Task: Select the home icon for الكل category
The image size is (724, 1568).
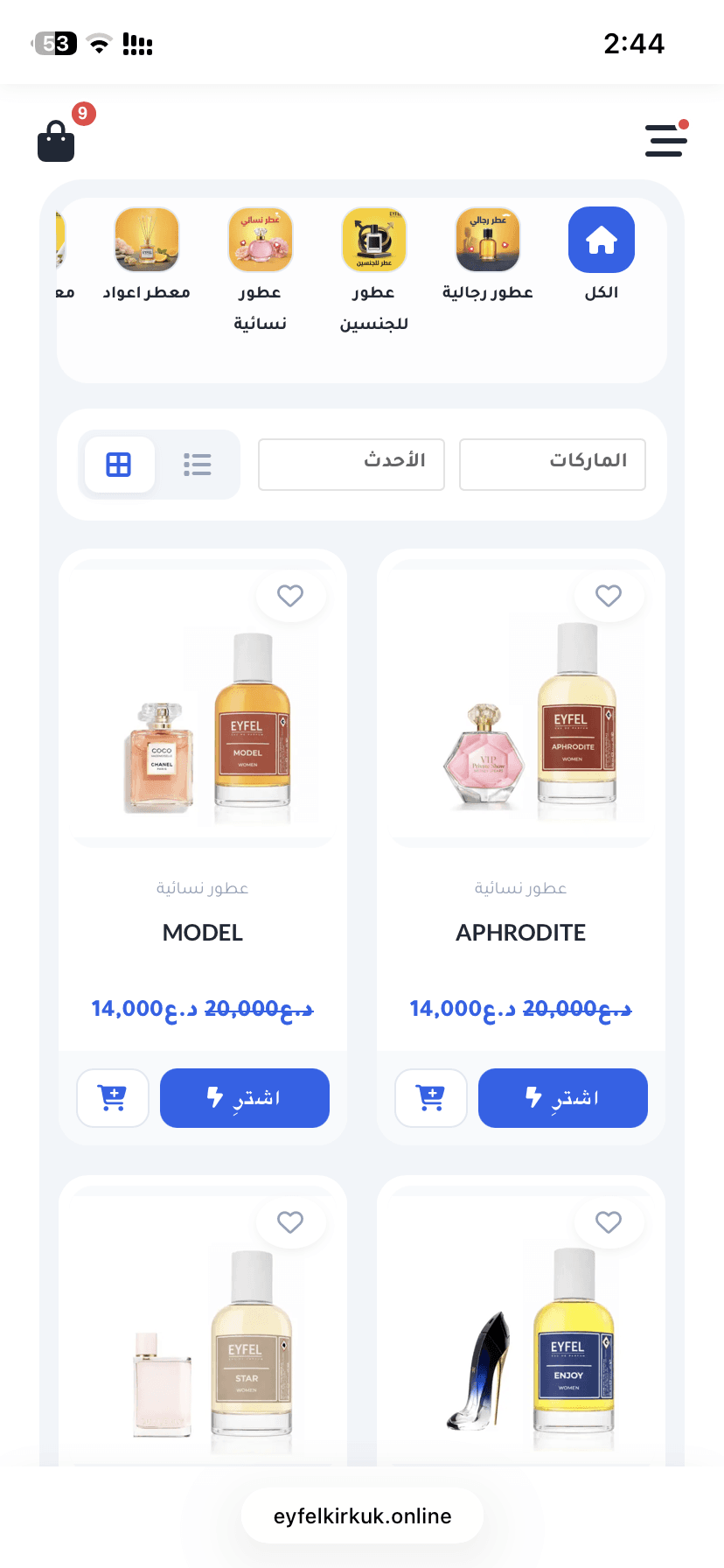Action: 601,239
